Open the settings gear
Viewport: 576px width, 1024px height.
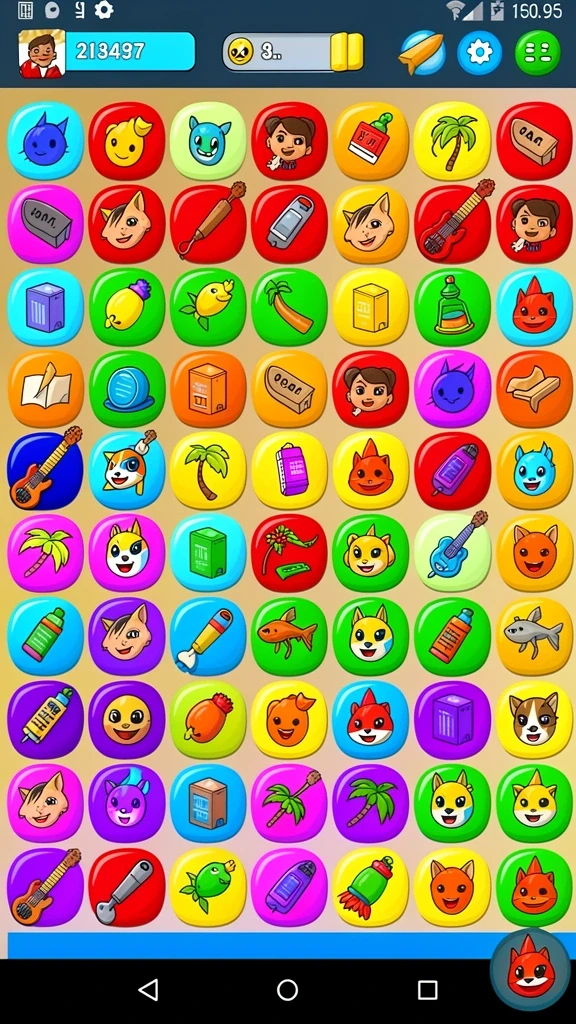click(x=479, y=53)
